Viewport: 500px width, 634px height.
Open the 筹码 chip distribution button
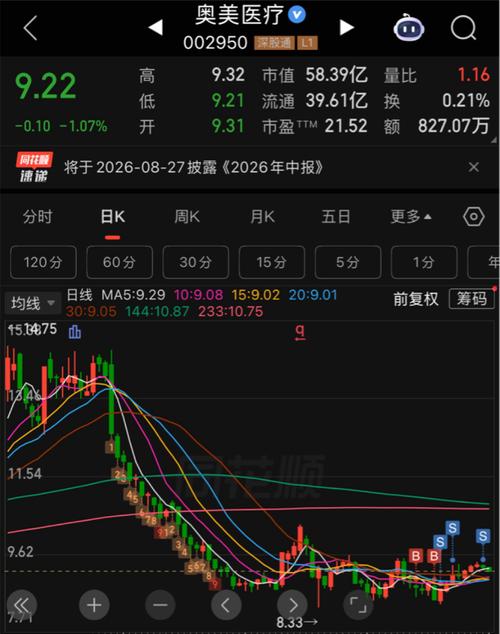[471, 299]
